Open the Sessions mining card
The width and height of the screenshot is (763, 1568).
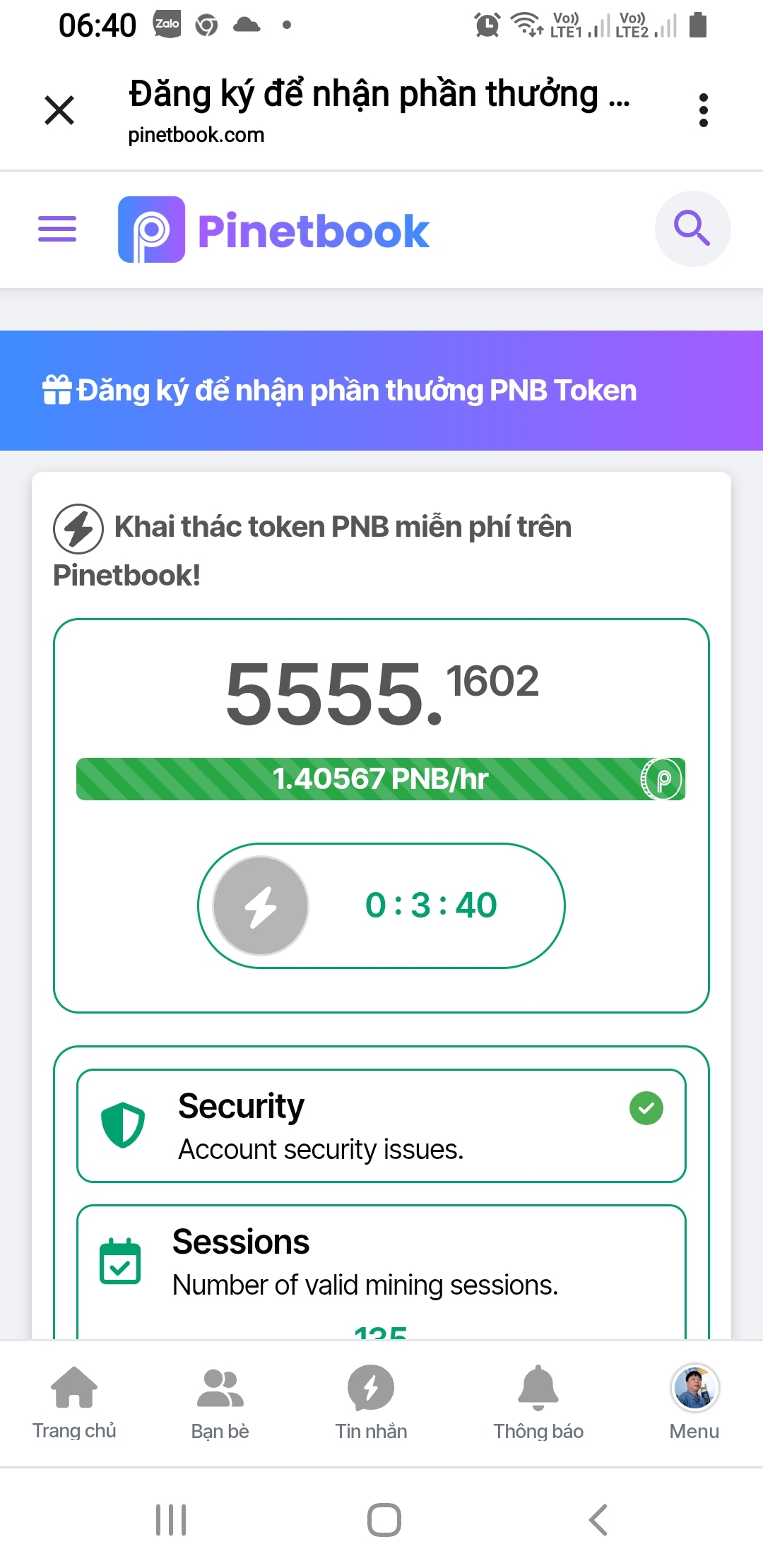pos(381,1264)
